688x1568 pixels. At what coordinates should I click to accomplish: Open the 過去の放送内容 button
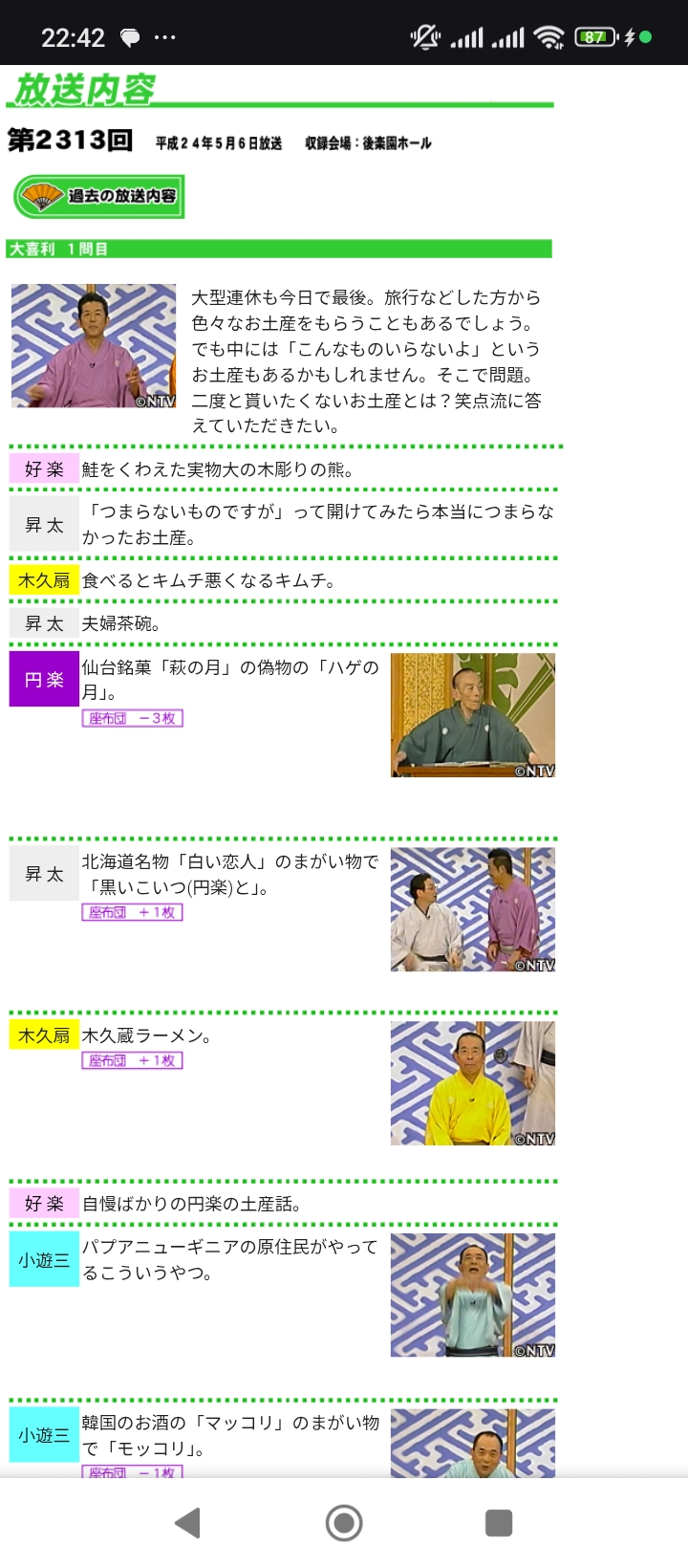99,196
